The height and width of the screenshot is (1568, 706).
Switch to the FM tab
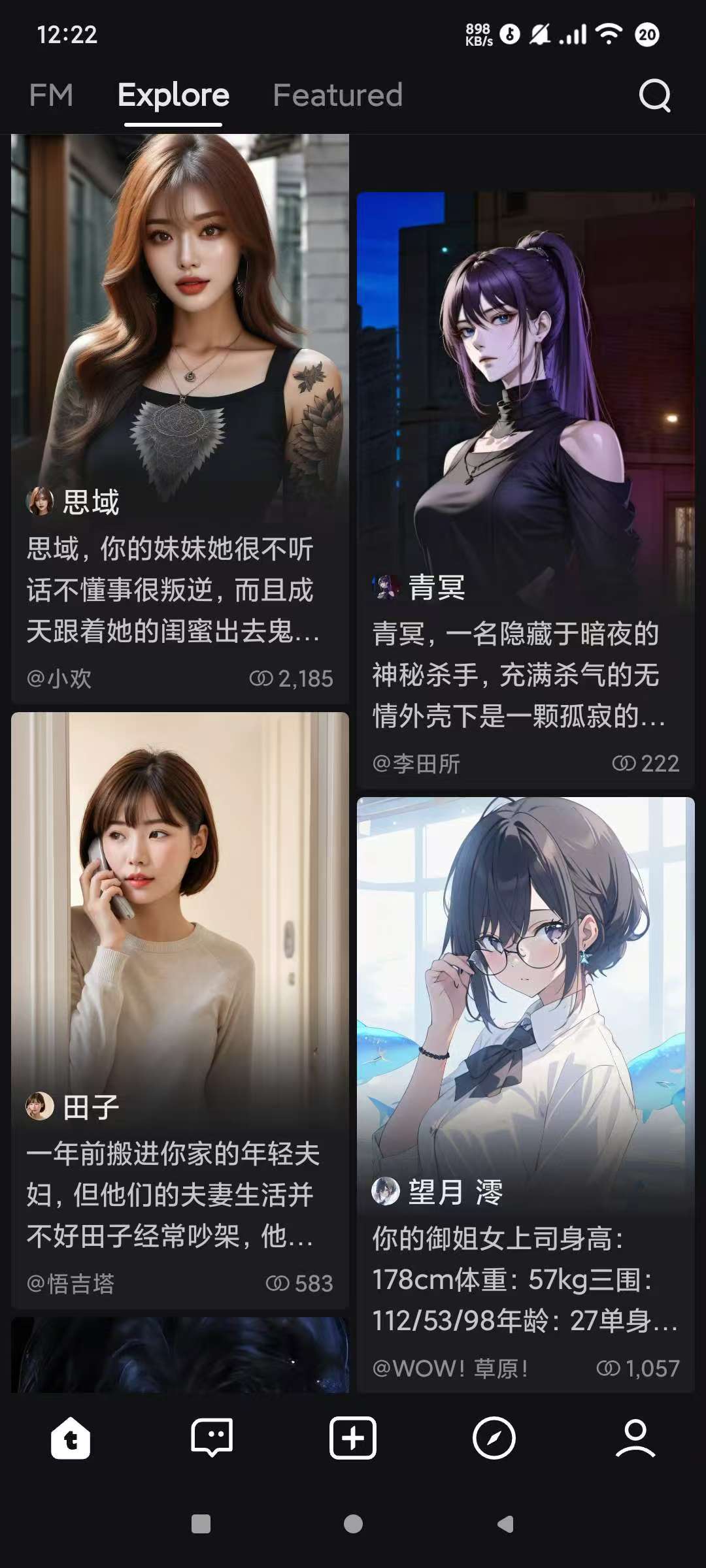point(50,95)
